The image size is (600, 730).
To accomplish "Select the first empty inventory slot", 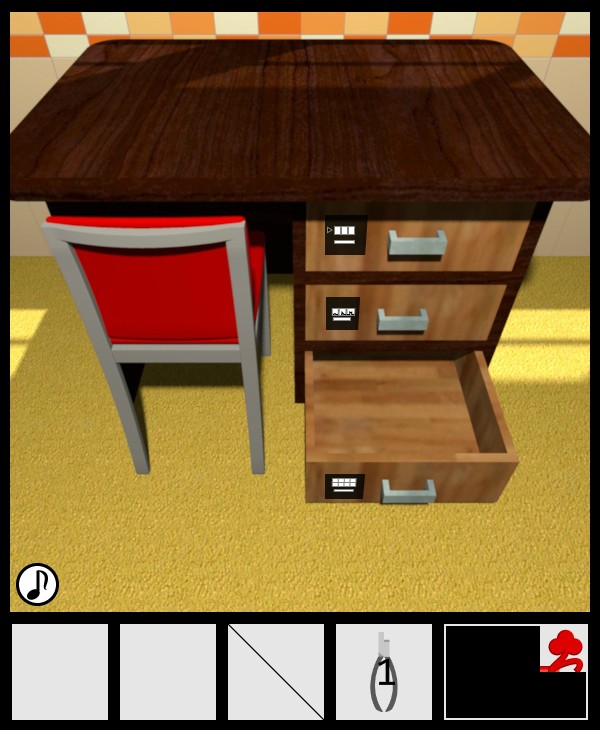I will coord(60,672).
